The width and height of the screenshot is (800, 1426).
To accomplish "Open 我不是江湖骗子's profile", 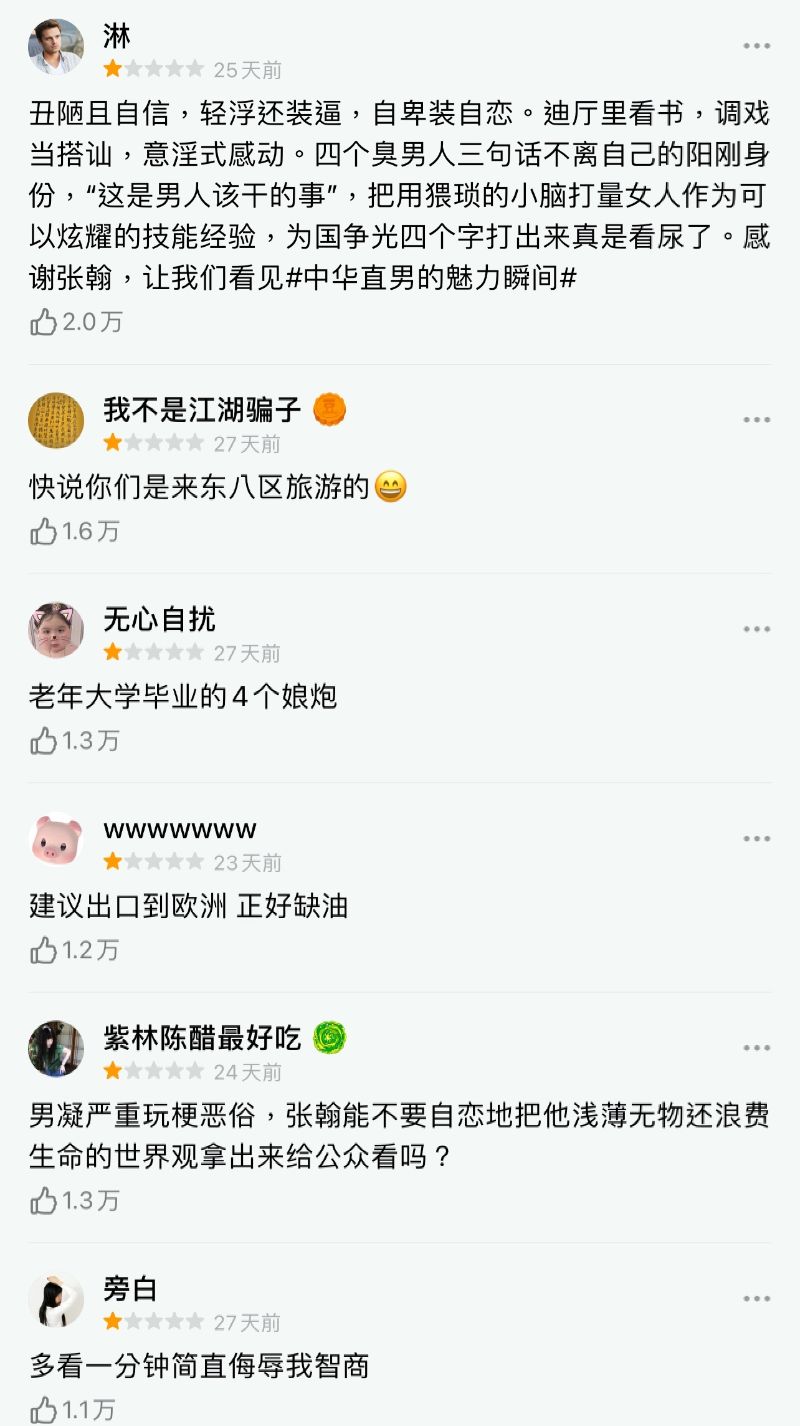I will tap(56, 420).
